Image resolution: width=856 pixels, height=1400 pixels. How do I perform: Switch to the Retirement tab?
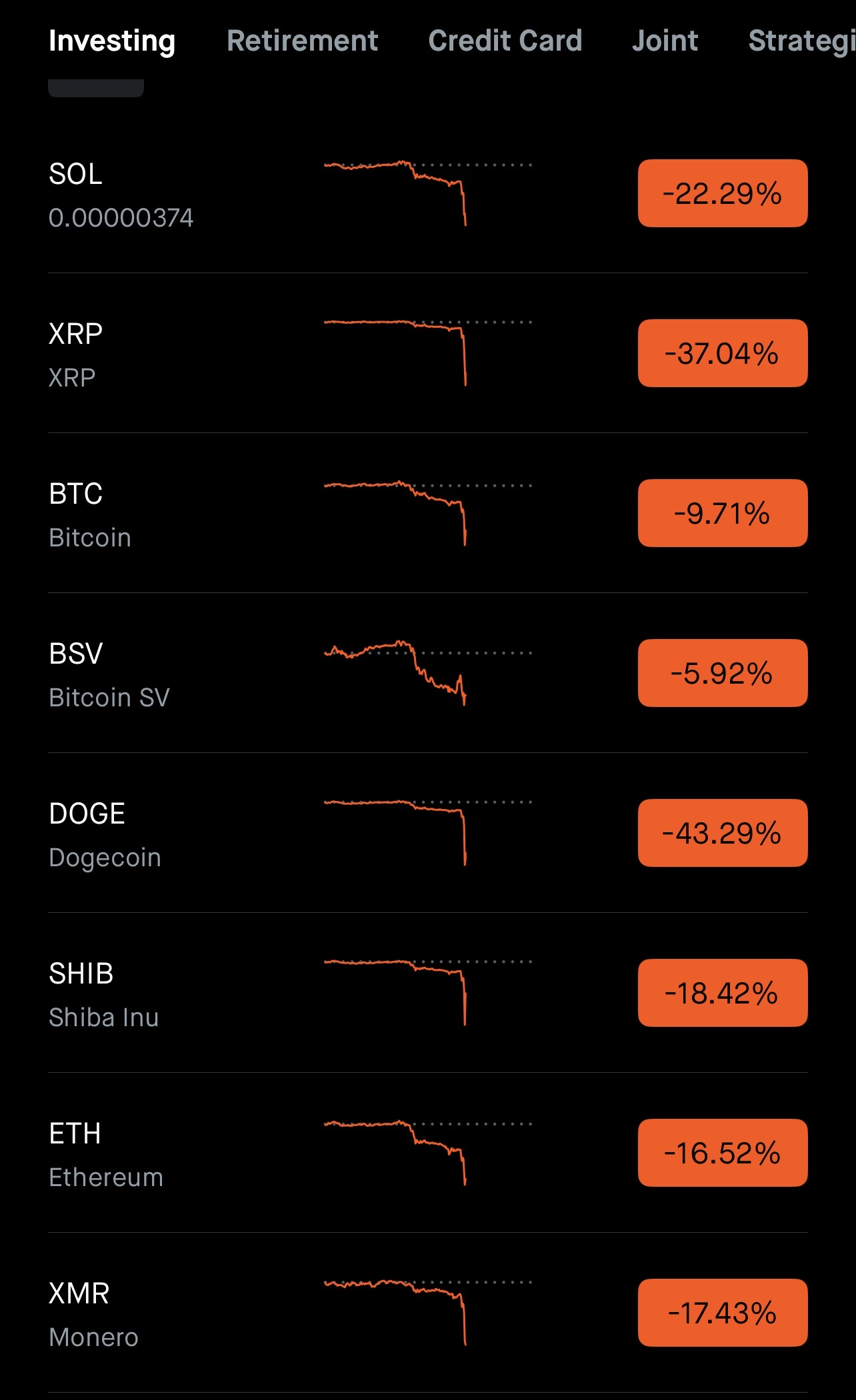[302, 41]
